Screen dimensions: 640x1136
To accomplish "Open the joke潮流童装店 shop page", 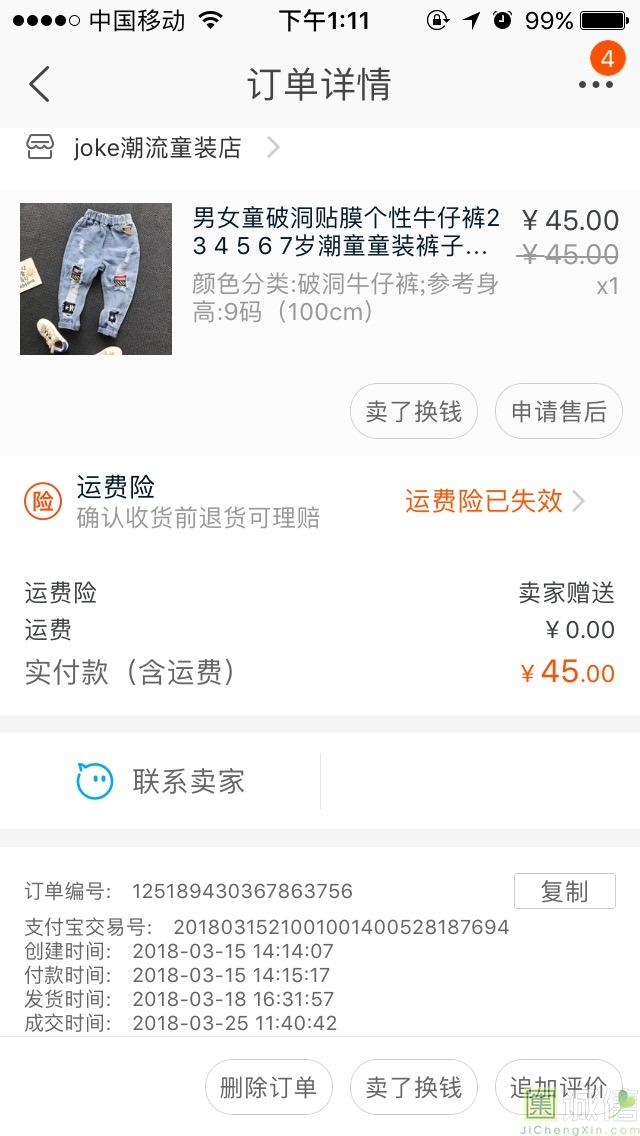I will (x=156, y=149).
